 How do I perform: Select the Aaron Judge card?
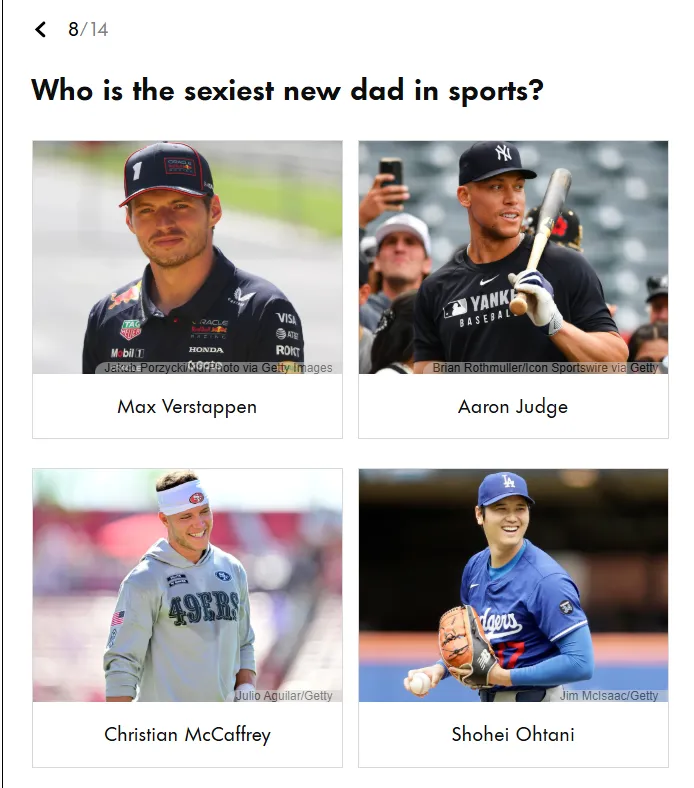[x=513, y=406]
